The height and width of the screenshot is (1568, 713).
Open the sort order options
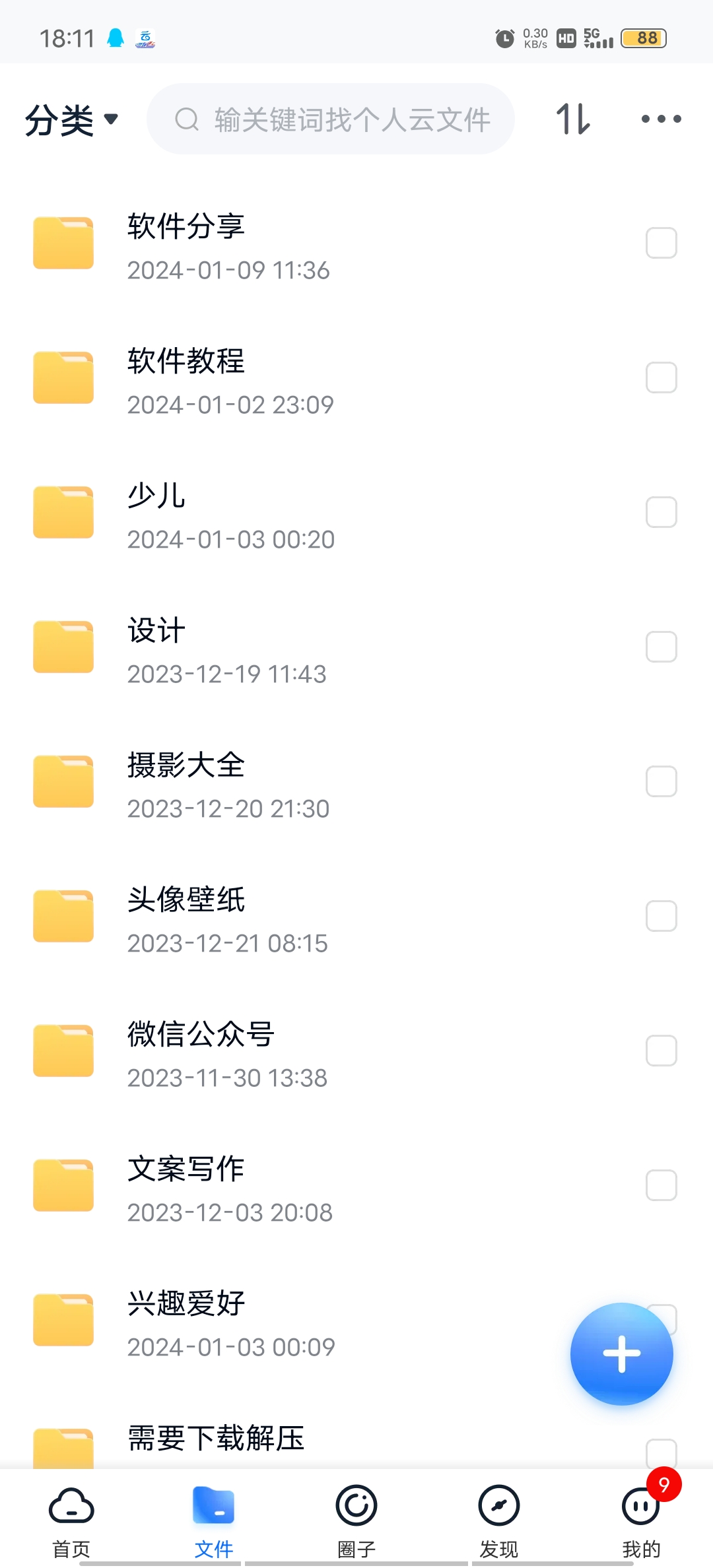coord(572,119)
